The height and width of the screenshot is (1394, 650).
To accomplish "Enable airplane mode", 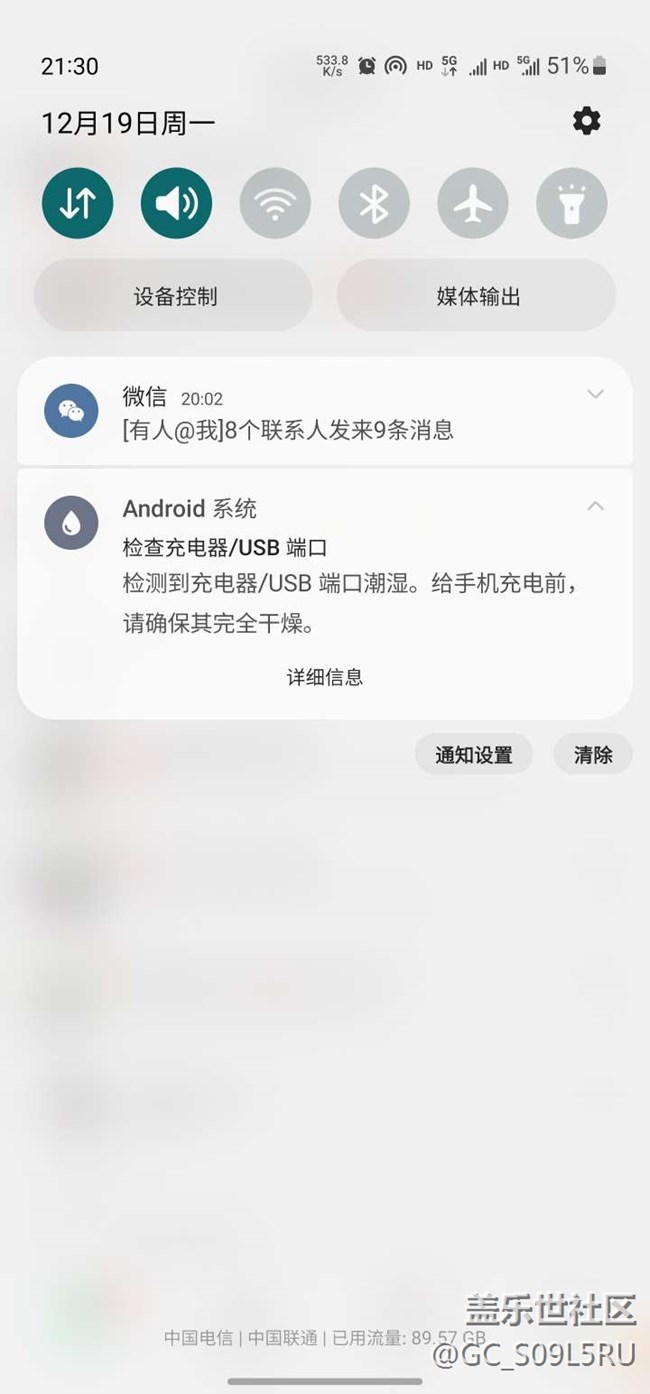I will [473, 203].
